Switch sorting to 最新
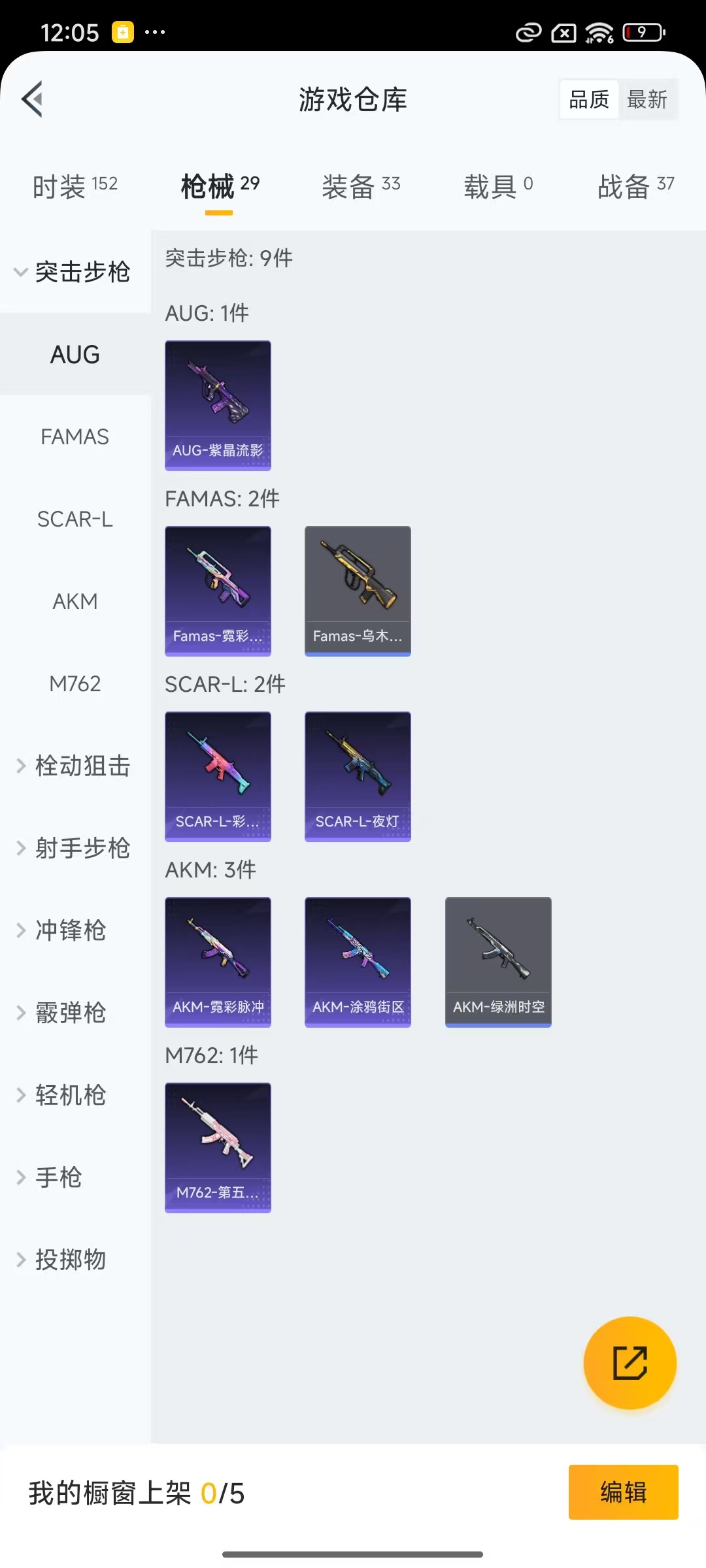Image resolution: width=706 pixels, height=1568 pixels. pyautogui.click(x=648, y=99)
